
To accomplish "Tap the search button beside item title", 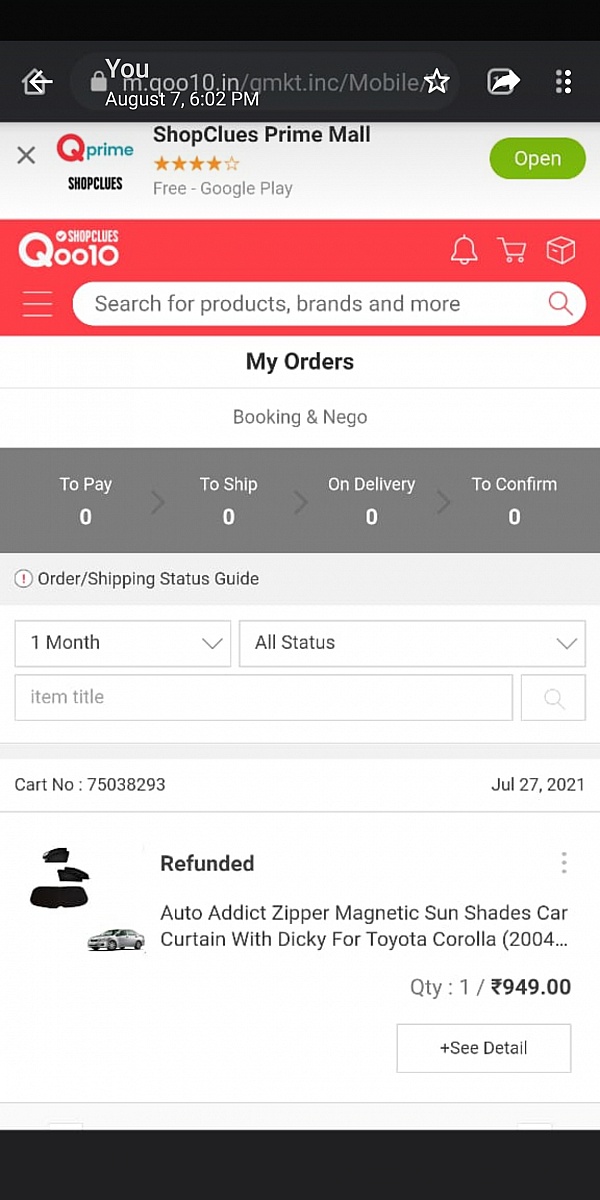I will 553,698.
